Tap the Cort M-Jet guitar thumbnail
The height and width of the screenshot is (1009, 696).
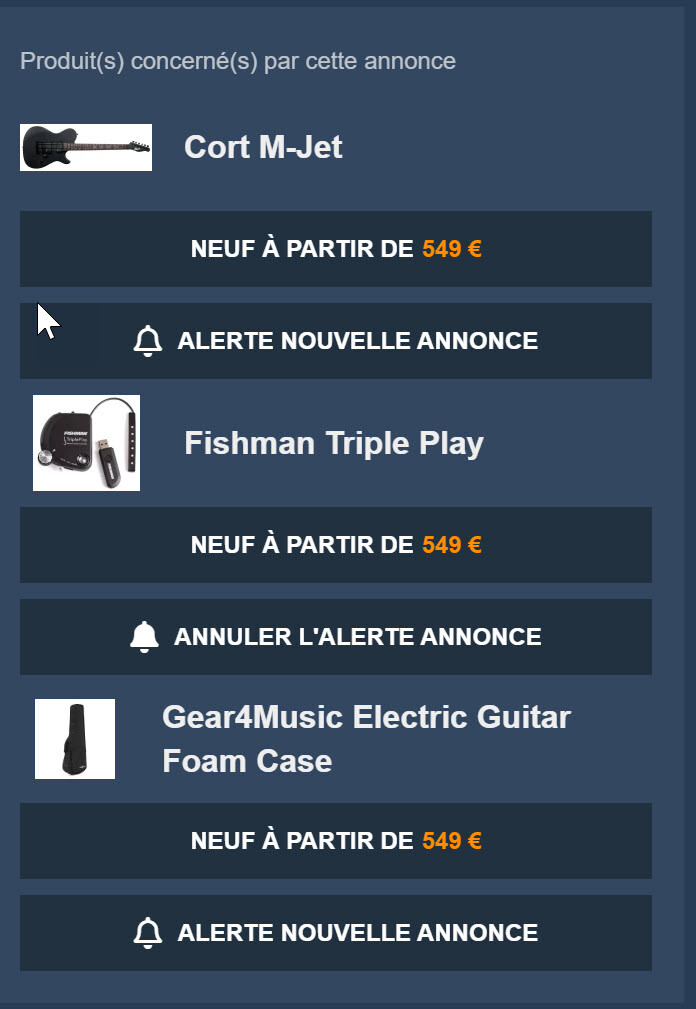pos(86,147)
